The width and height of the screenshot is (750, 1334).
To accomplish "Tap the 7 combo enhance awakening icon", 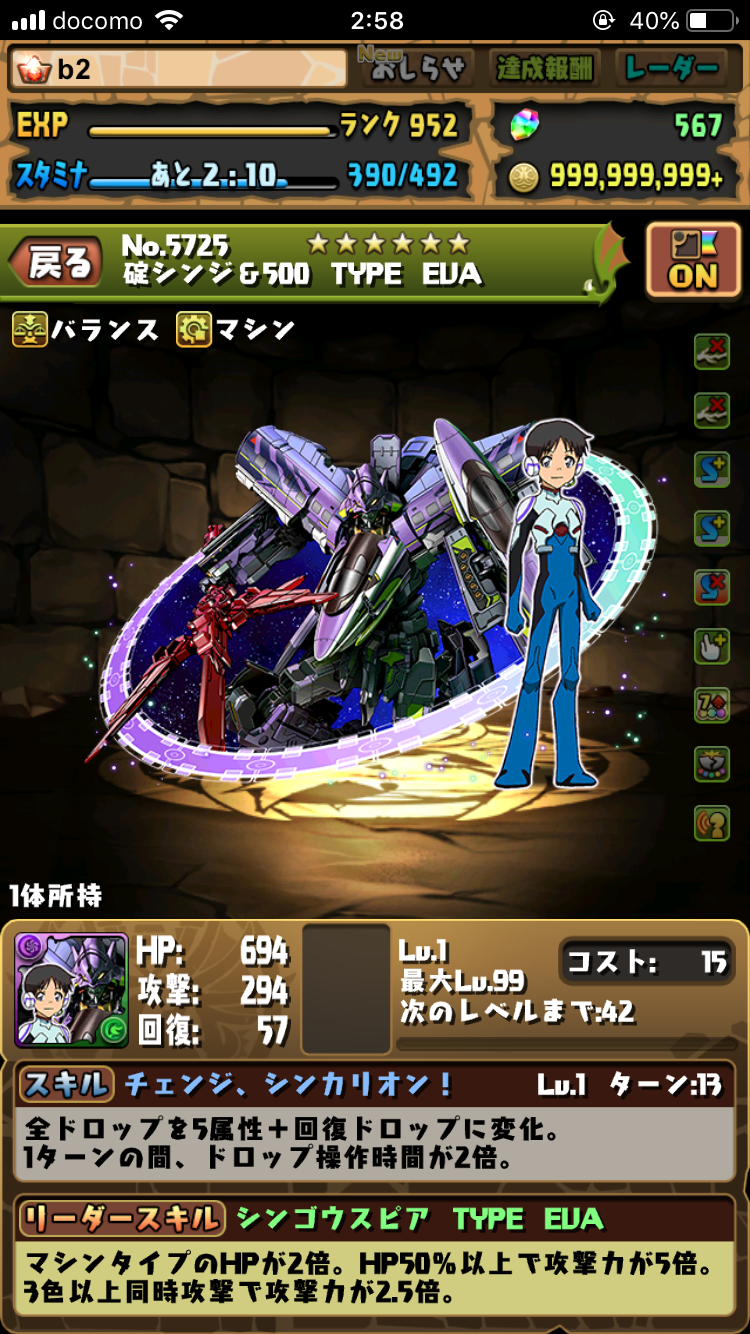I will pyautogui.click(x=712, y=705).
